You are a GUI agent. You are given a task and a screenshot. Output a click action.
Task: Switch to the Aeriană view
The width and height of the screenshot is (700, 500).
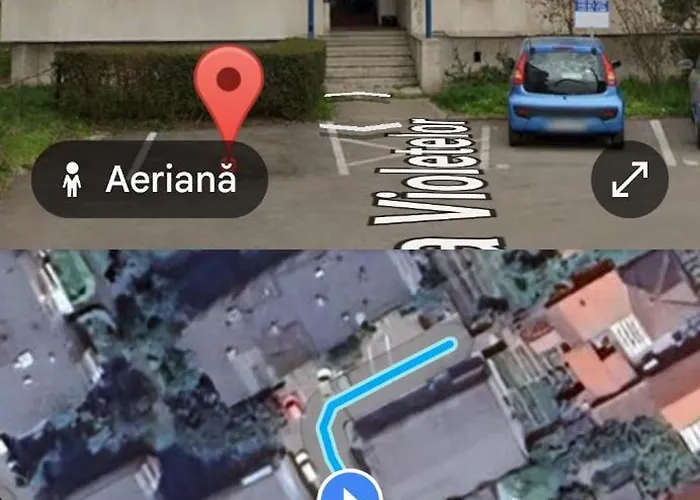150,179
